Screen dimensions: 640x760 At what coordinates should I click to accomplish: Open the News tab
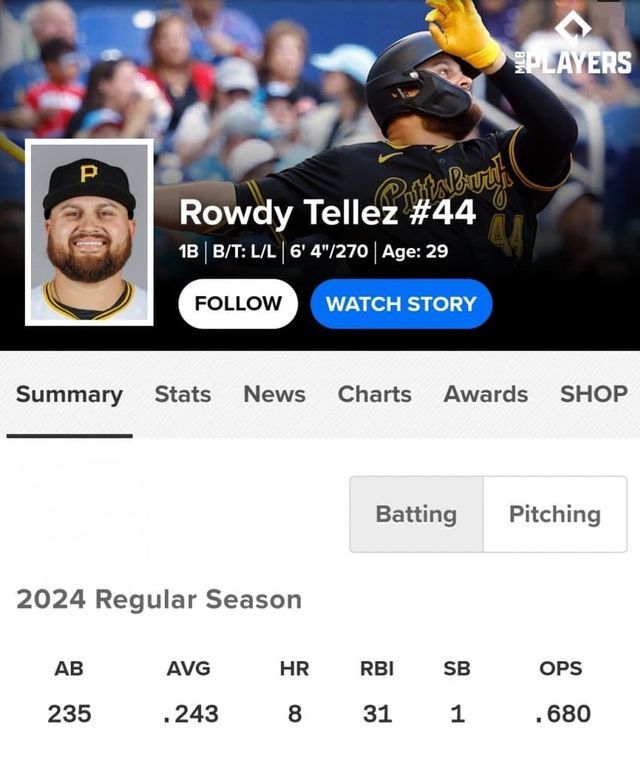(x=274, y=394)
